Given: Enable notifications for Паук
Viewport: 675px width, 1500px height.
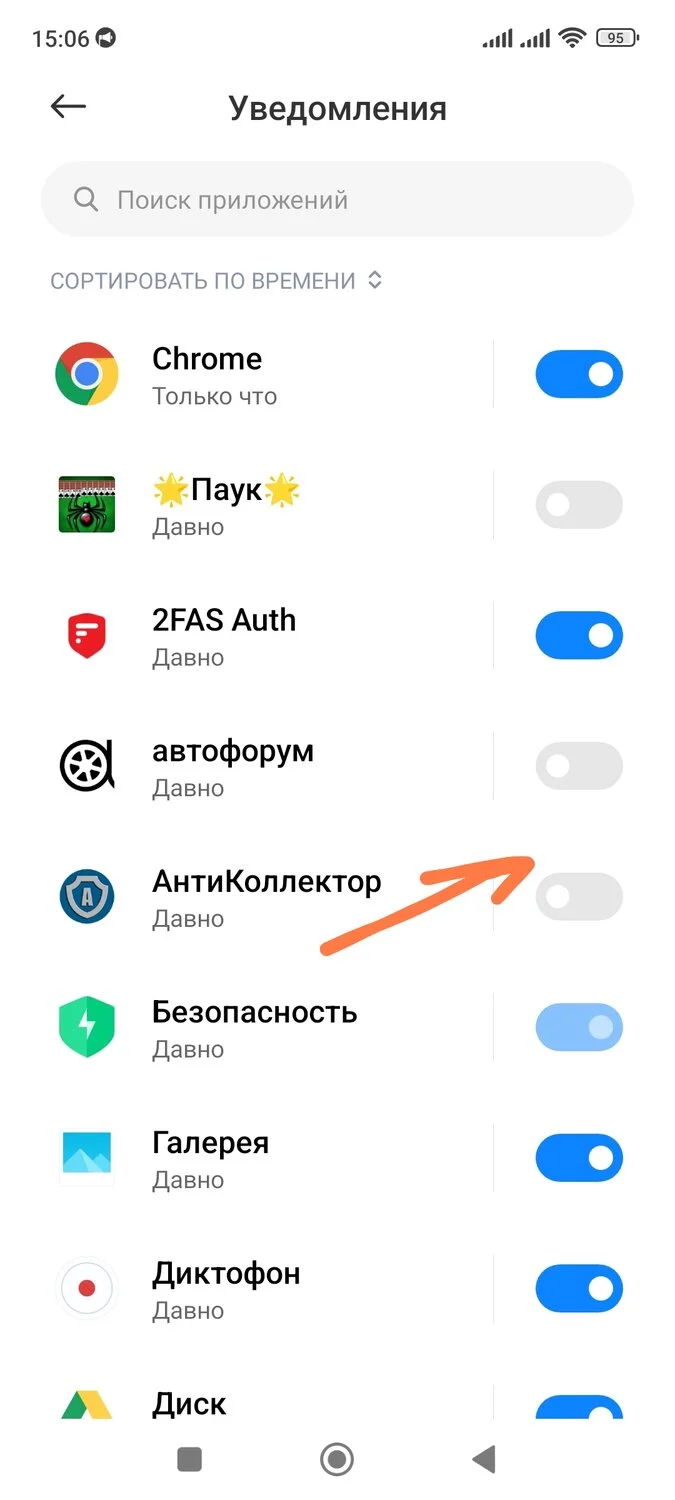Looking at the screenshot, I should coord(579,505).
